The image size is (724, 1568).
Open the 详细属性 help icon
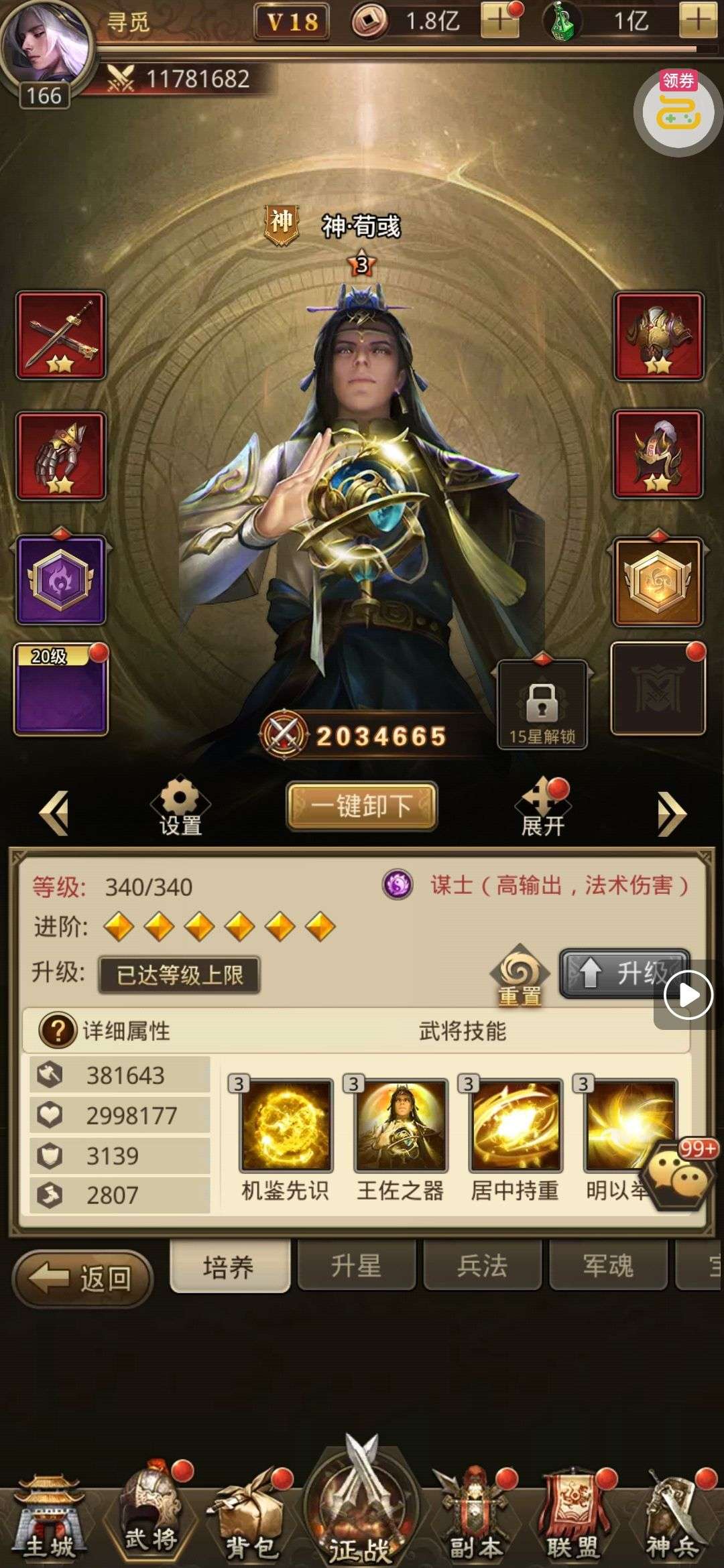click(57, 1030)
